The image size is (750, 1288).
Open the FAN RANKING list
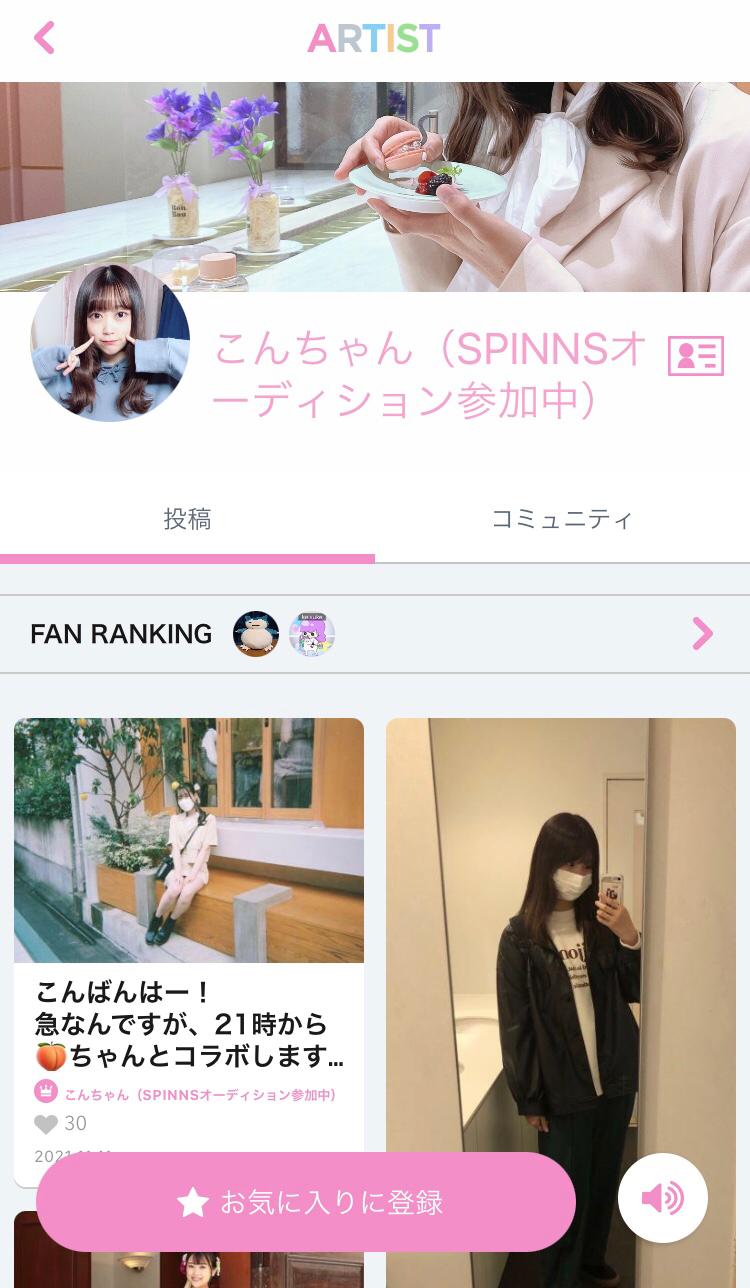pyautogui.click(x=702, y=633)
